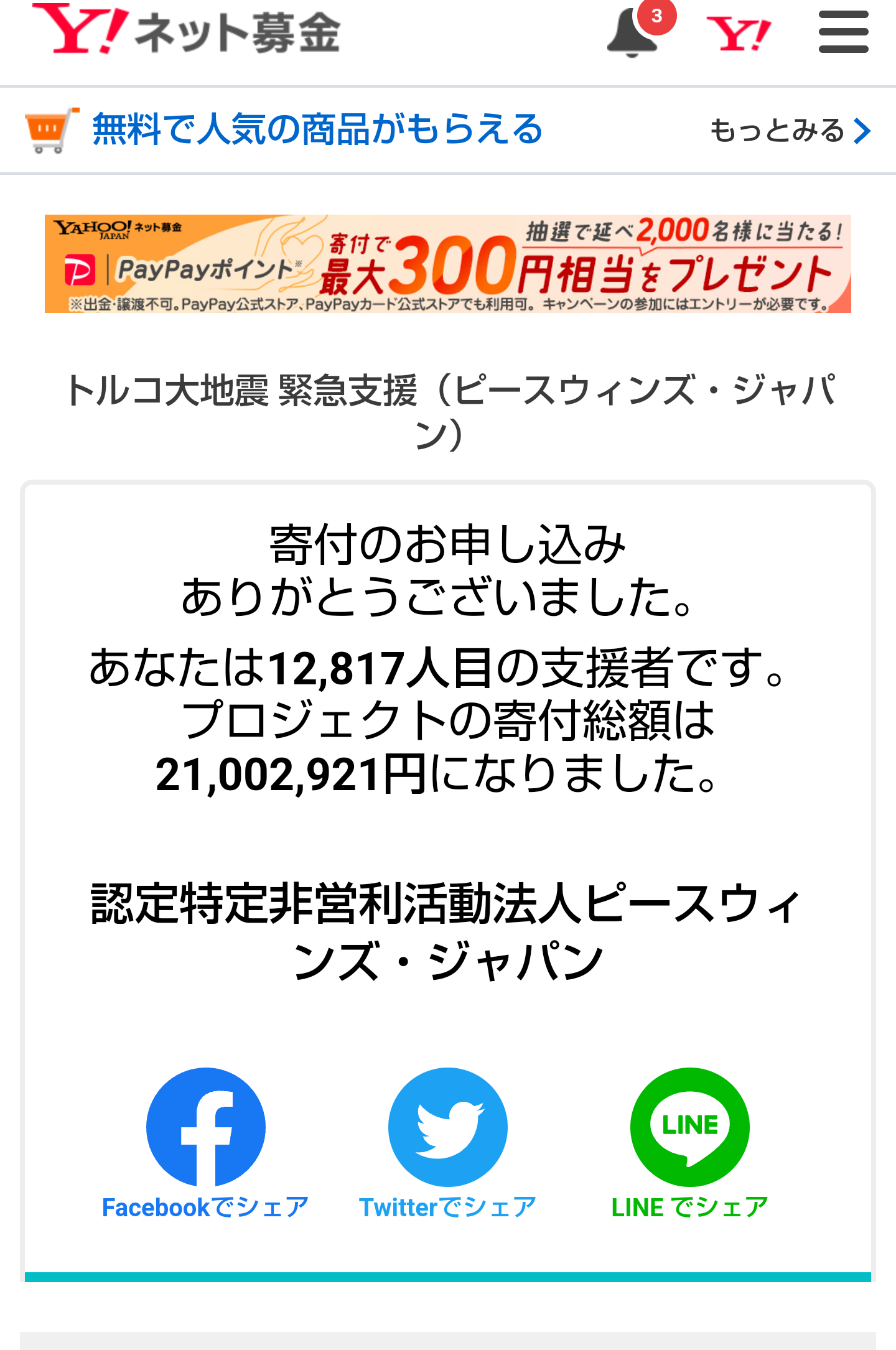Open the PayPay point campaign banner
This screenshot has height=1350, width=896.
pyautogui.click(x=448, y=264)
